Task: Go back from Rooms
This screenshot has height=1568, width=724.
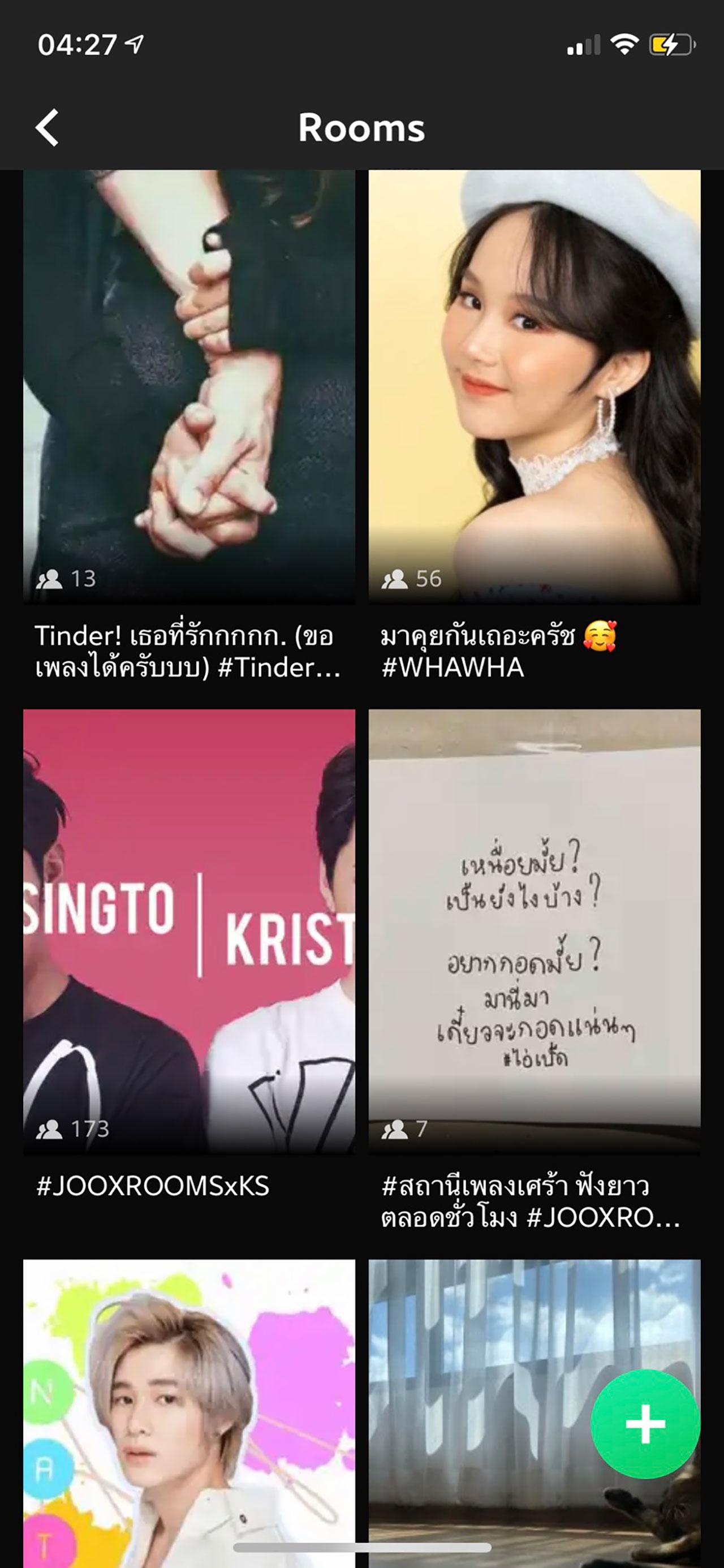Action: [47, 128]
